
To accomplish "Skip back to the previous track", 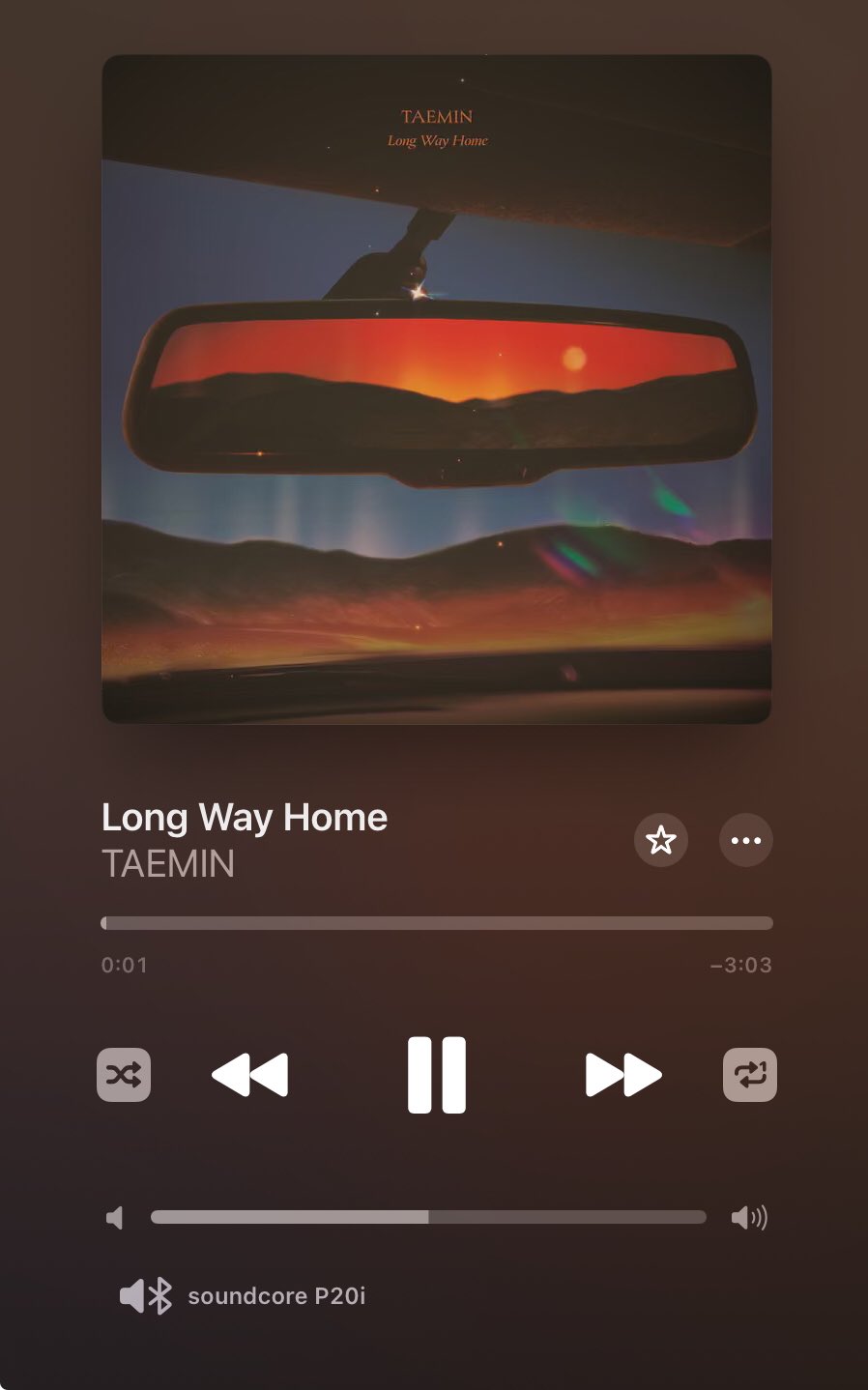I will [x=249, y=1075].
